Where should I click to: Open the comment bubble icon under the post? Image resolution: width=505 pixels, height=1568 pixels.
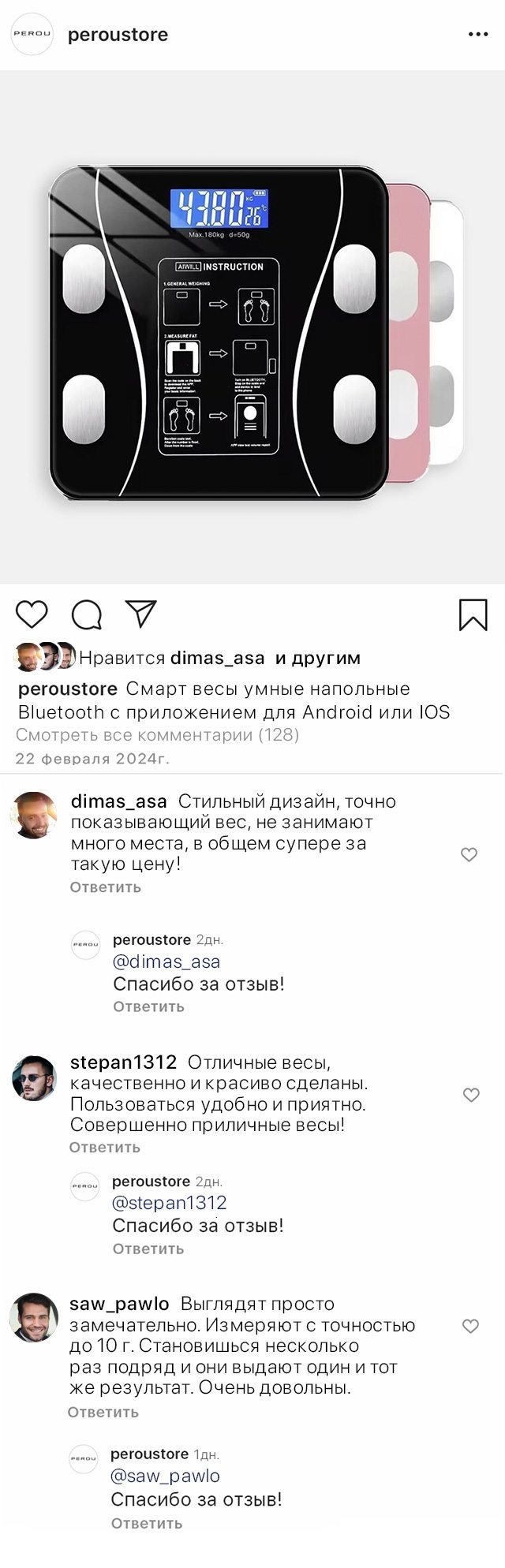pos(86,614)
